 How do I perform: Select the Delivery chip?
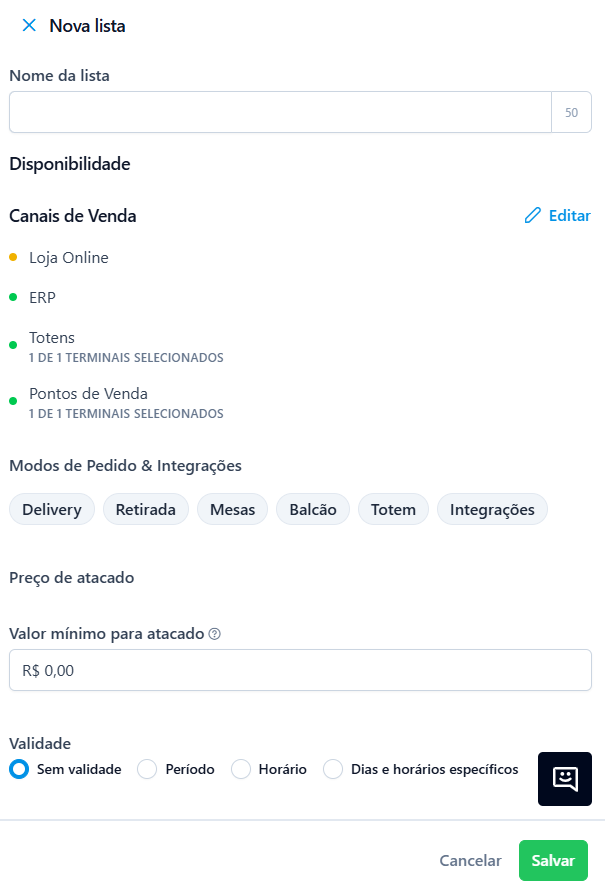point(52,509)
